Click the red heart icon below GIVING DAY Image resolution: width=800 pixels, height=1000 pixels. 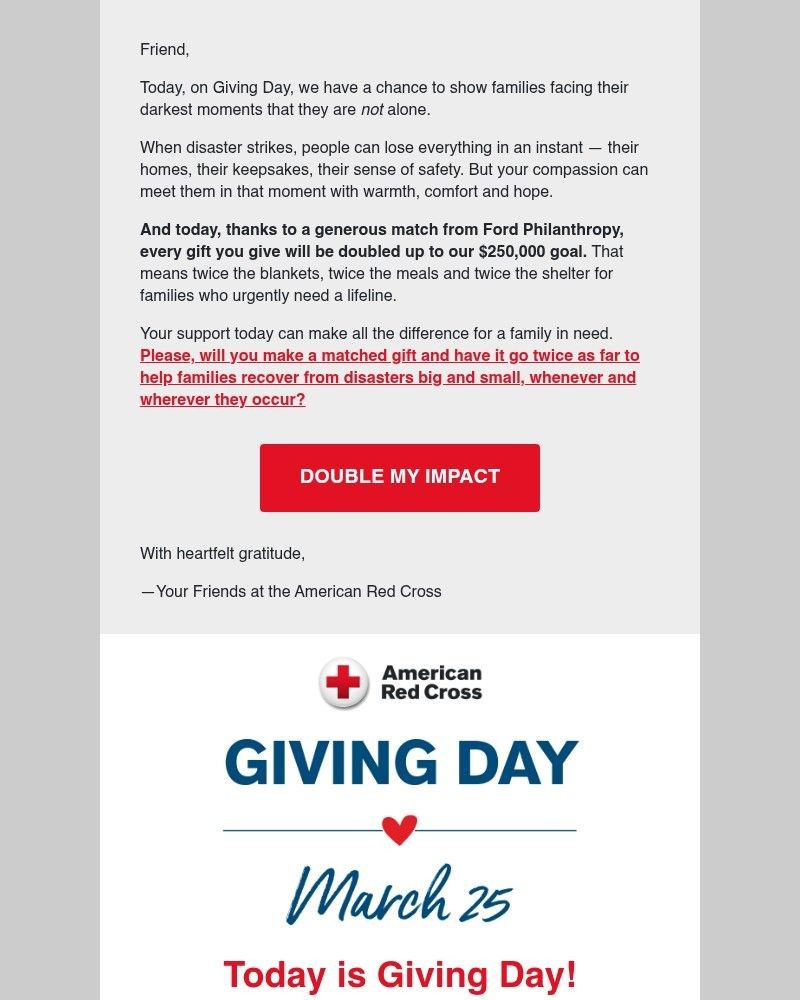pyautogui.click(x=400, y=829)
